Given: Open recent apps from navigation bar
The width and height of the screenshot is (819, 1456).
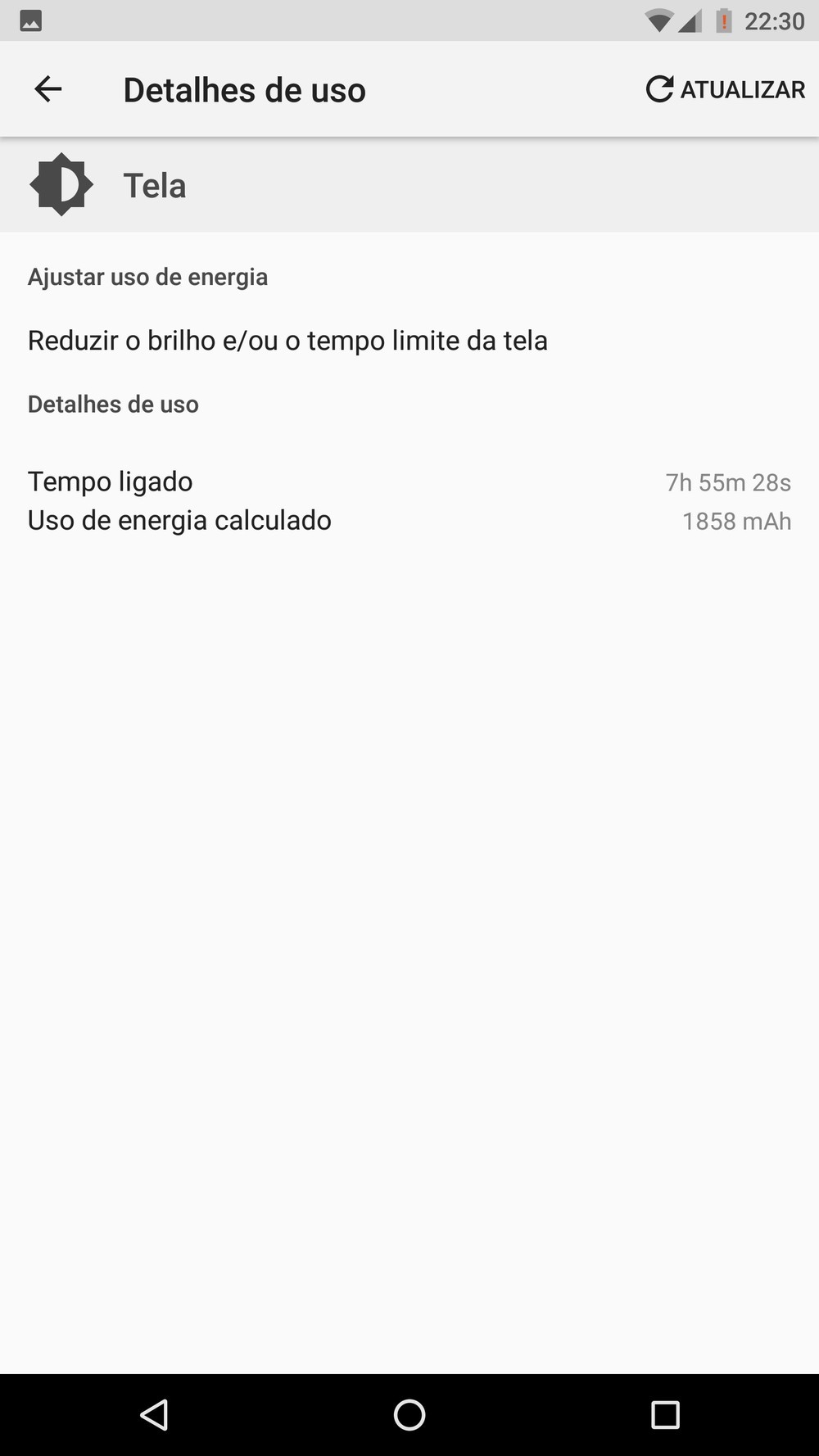Looking at the screenshot, I should 665,1414.
